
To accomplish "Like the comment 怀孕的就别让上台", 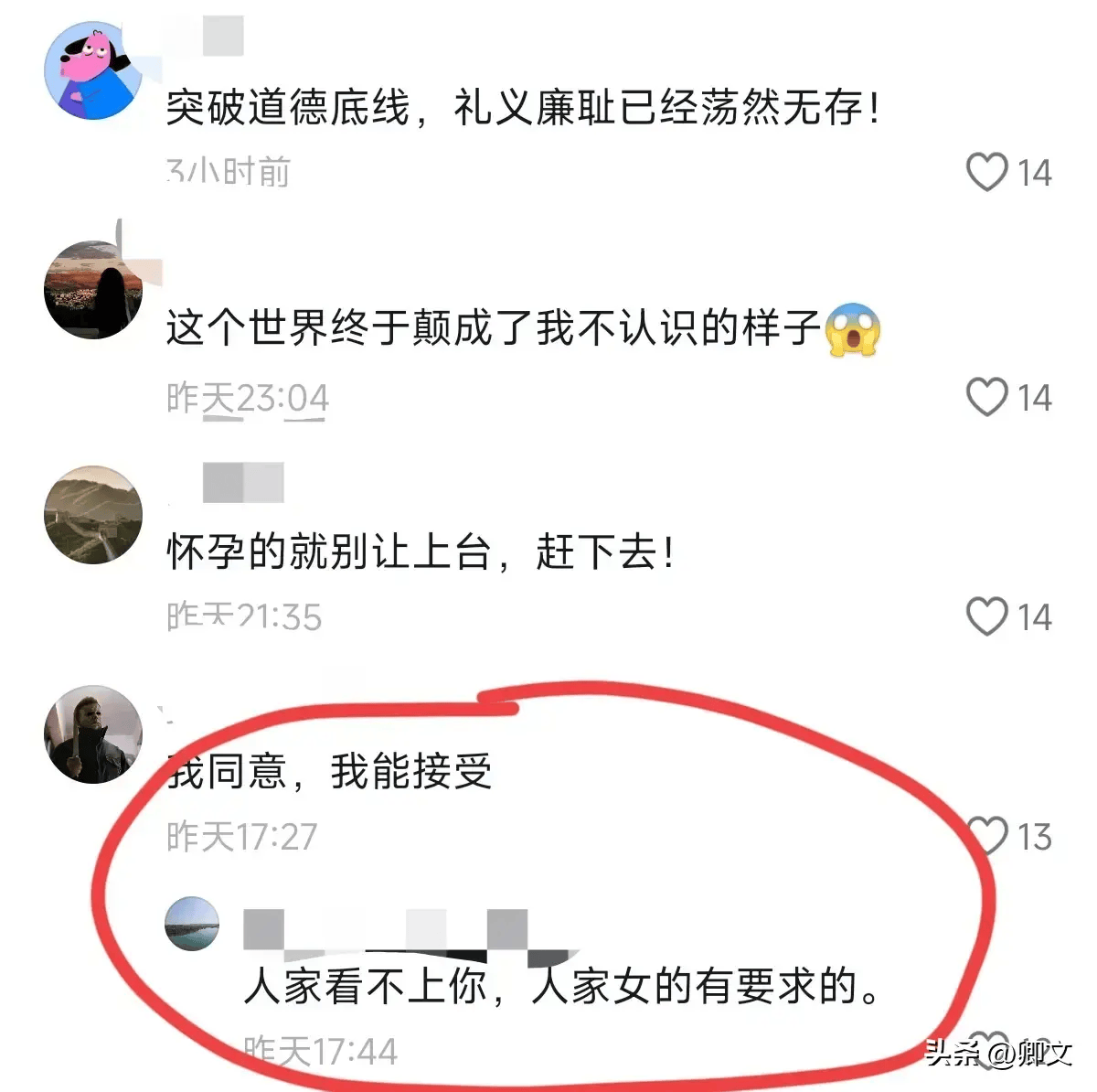I will [987, 616].
